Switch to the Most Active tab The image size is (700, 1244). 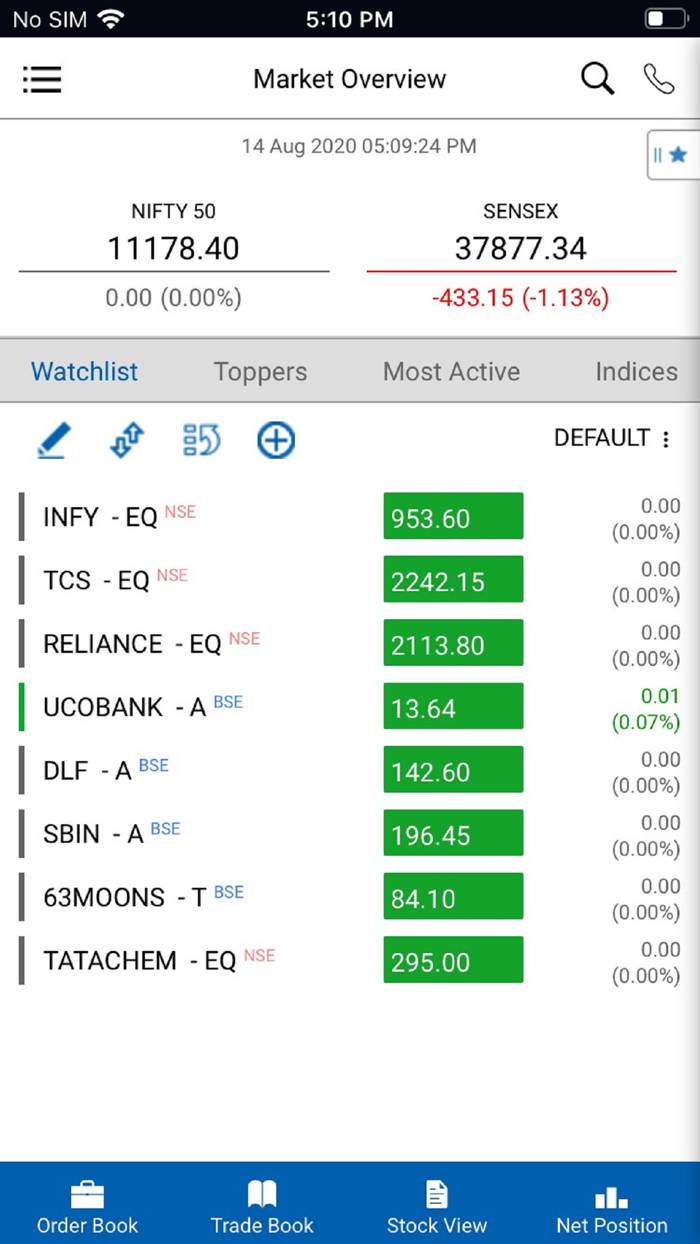click(451, 372)
